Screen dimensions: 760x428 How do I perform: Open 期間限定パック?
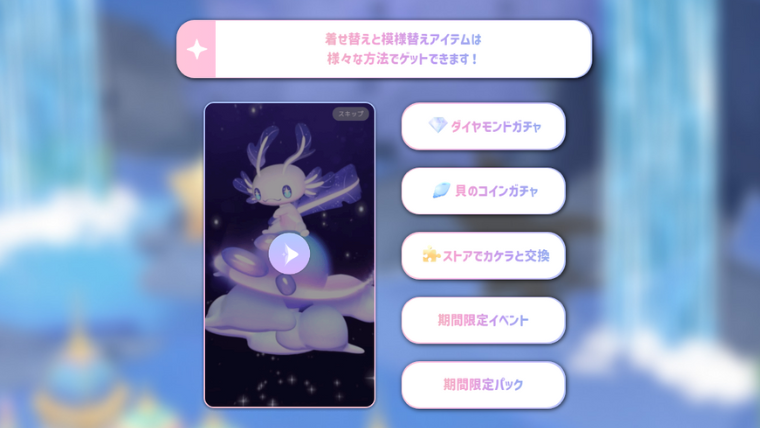(x=483, y=384)
